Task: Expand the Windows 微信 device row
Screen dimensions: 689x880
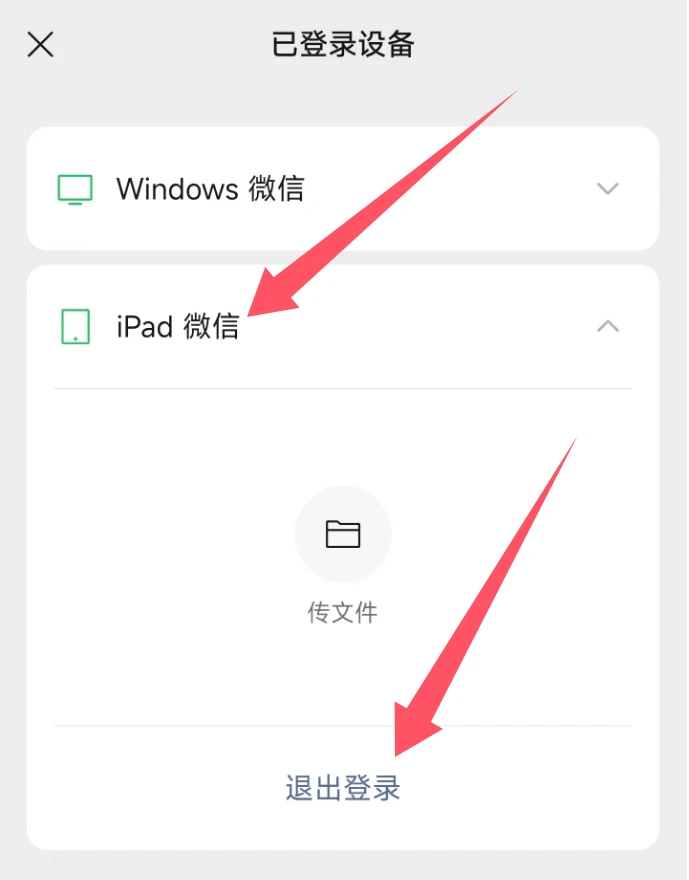Action: [x=607, y=188]
